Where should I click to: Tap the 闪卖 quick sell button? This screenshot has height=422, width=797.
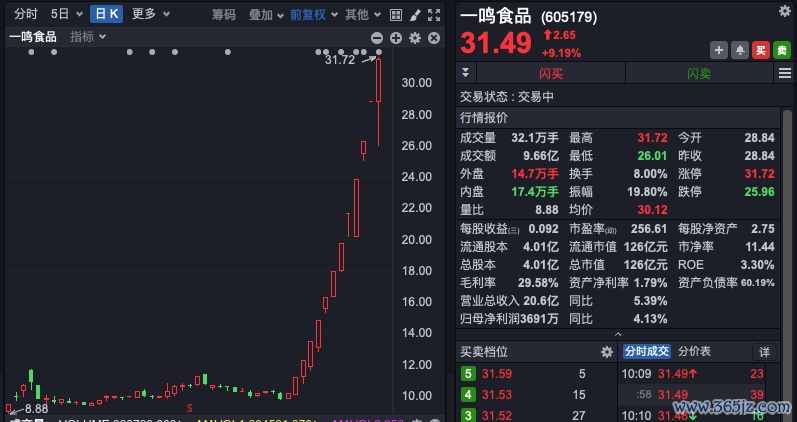coord(699,73)
